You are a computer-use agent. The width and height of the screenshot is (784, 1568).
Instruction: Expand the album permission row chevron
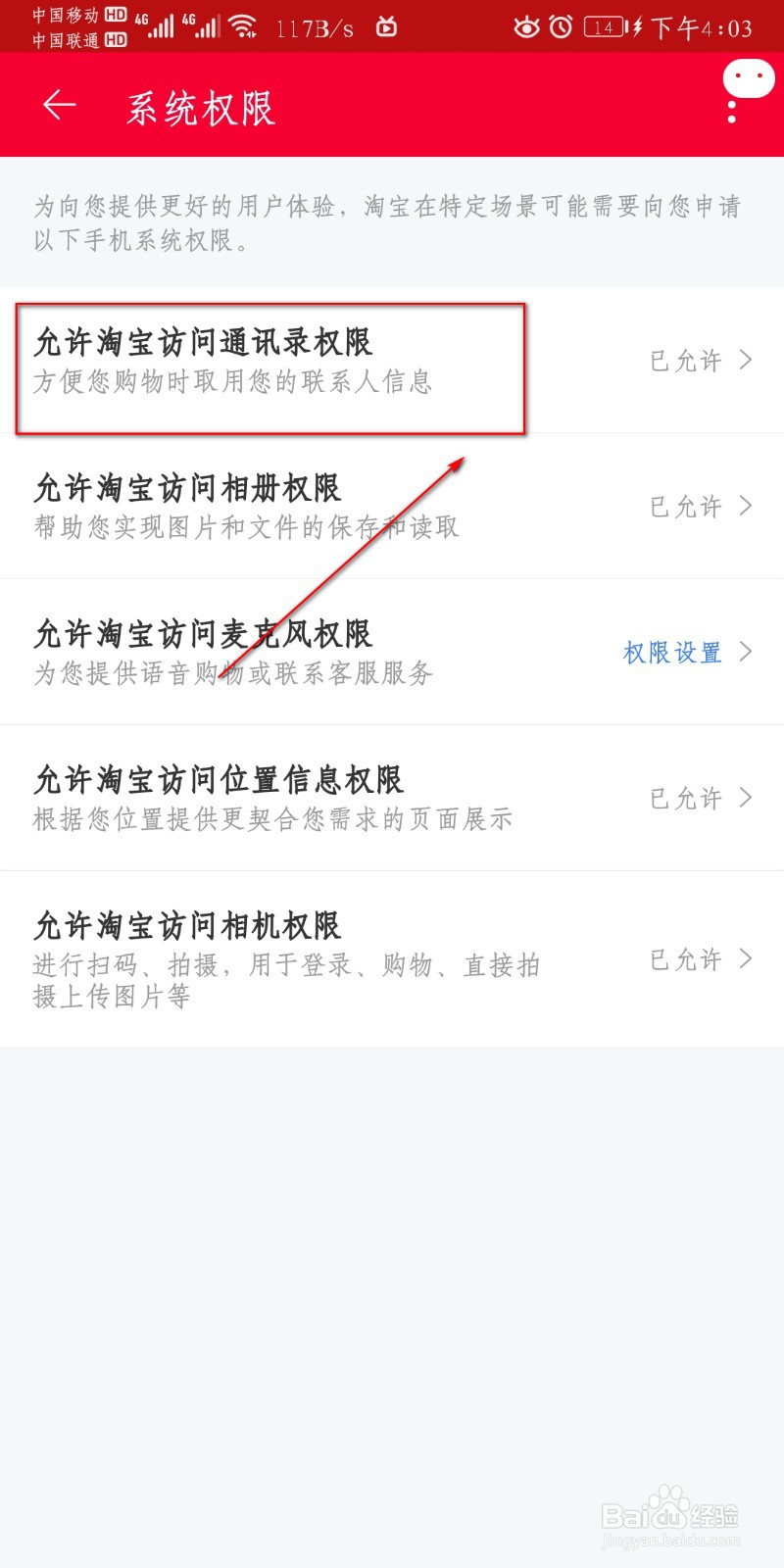(744, 507)
